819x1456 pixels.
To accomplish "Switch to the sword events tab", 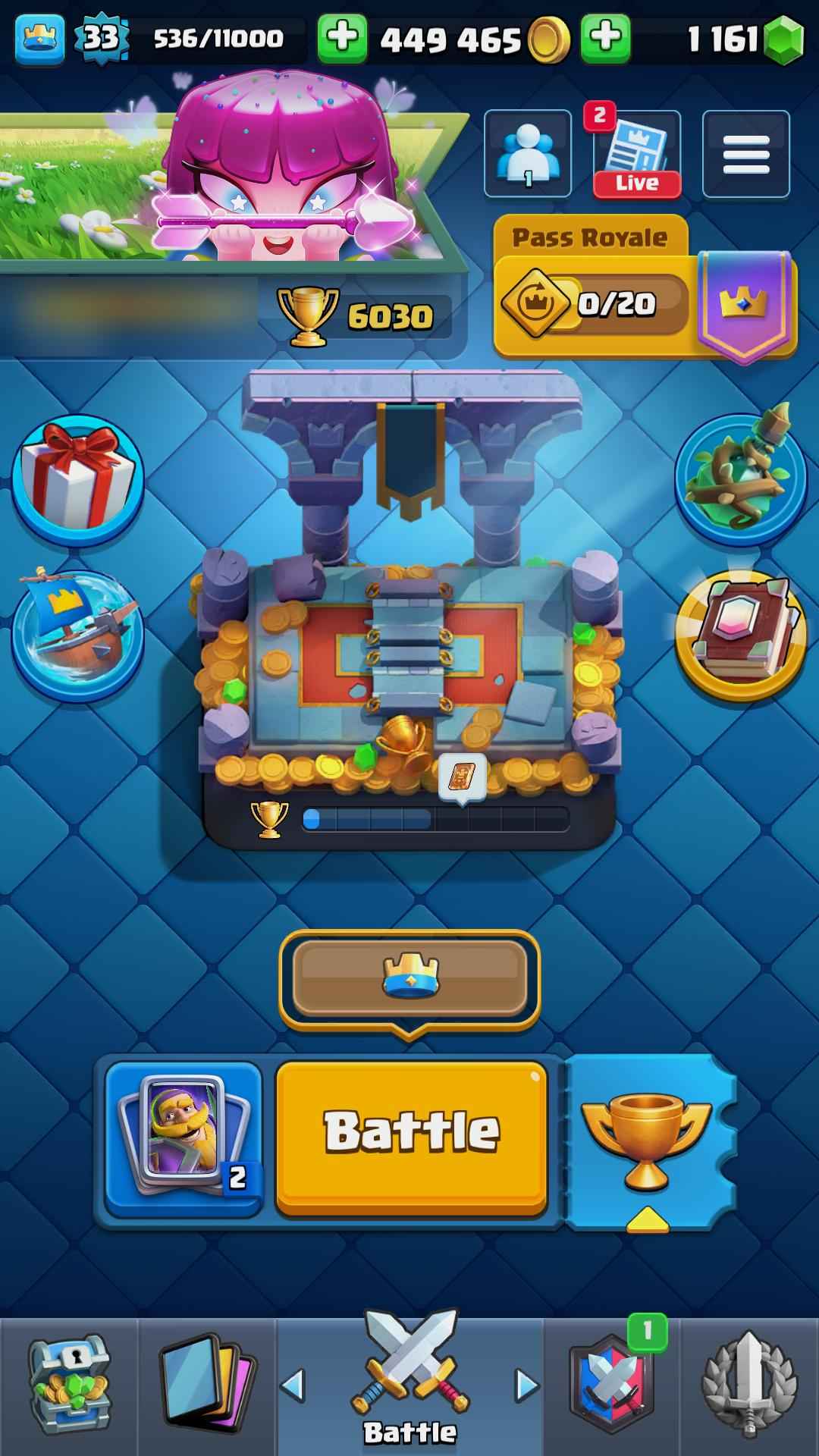I will coord(749,1386).
